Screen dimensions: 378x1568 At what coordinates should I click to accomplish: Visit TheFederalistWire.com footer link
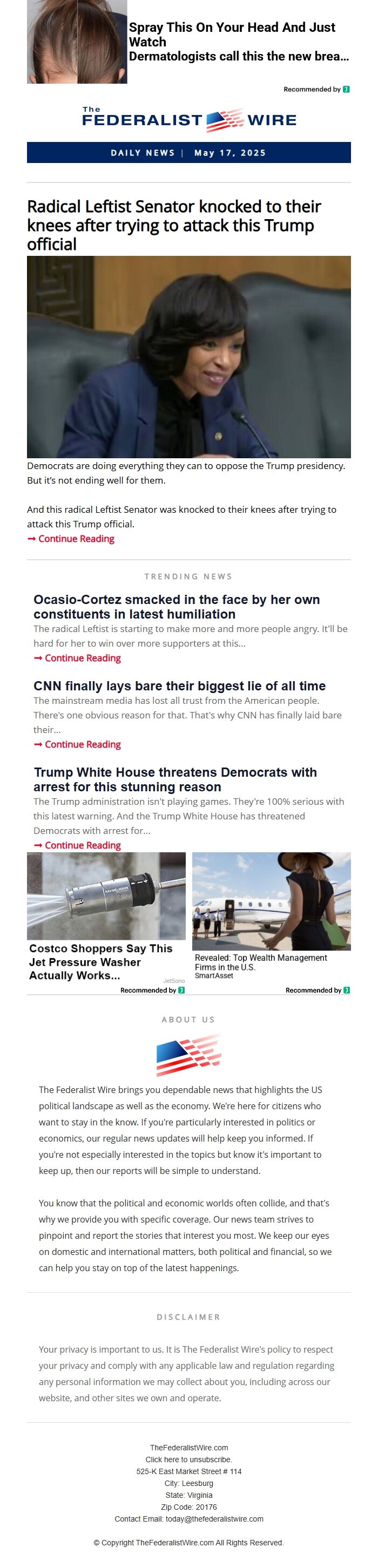coord(188,1448)
